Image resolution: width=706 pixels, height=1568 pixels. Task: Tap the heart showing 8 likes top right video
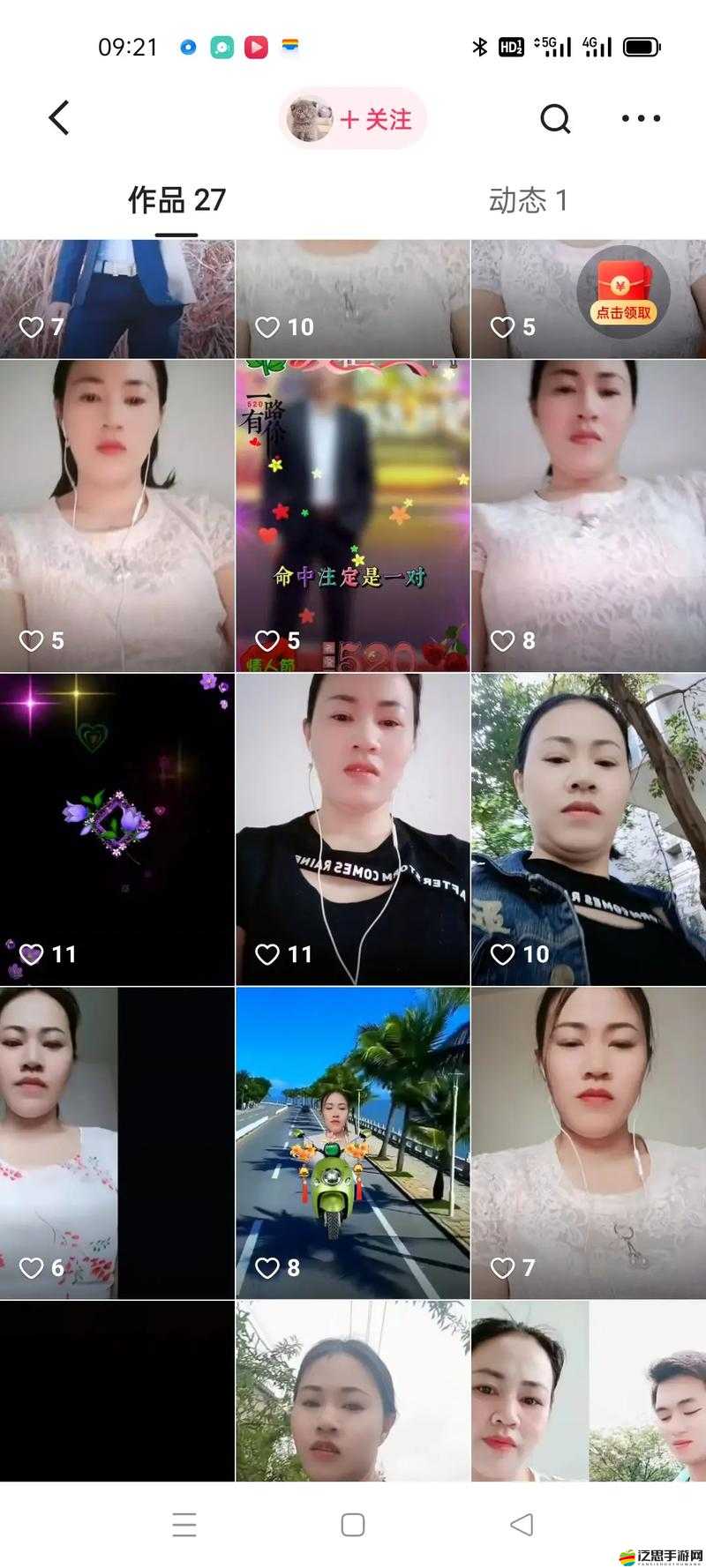[504, 639]
